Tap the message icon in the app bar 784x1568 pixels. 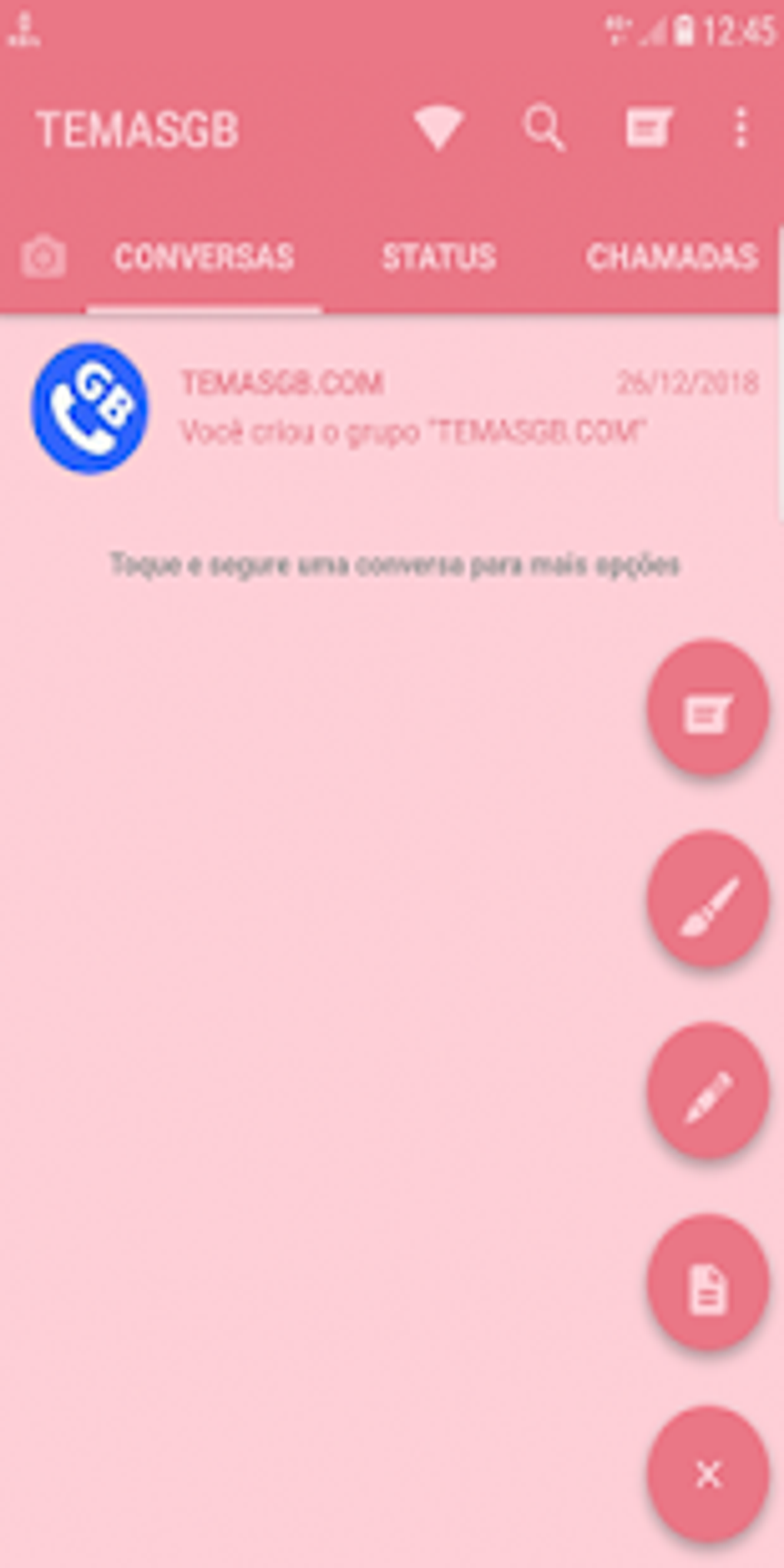(x=648, y=128)
